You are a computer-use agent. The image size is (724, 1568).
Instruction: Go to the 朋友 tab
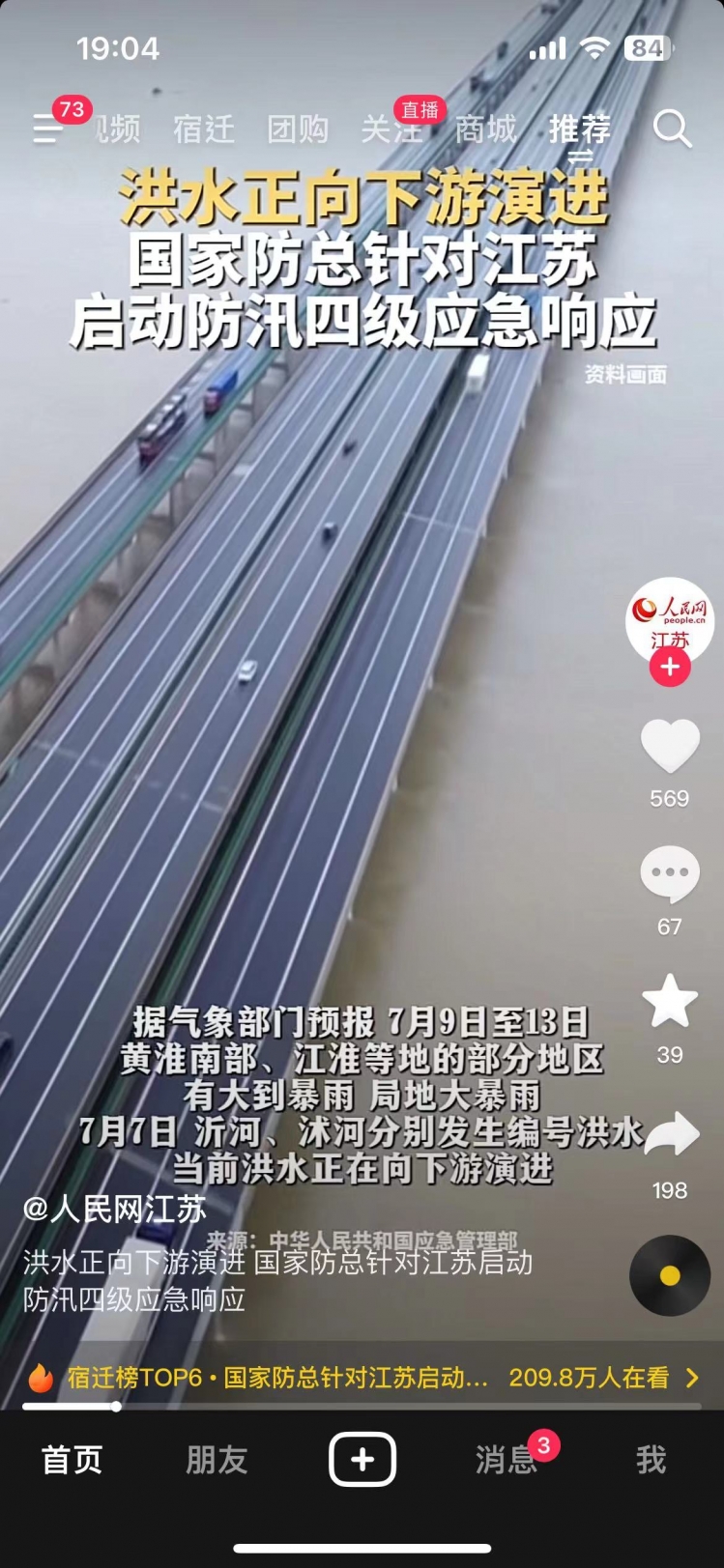pos(217,1459)
